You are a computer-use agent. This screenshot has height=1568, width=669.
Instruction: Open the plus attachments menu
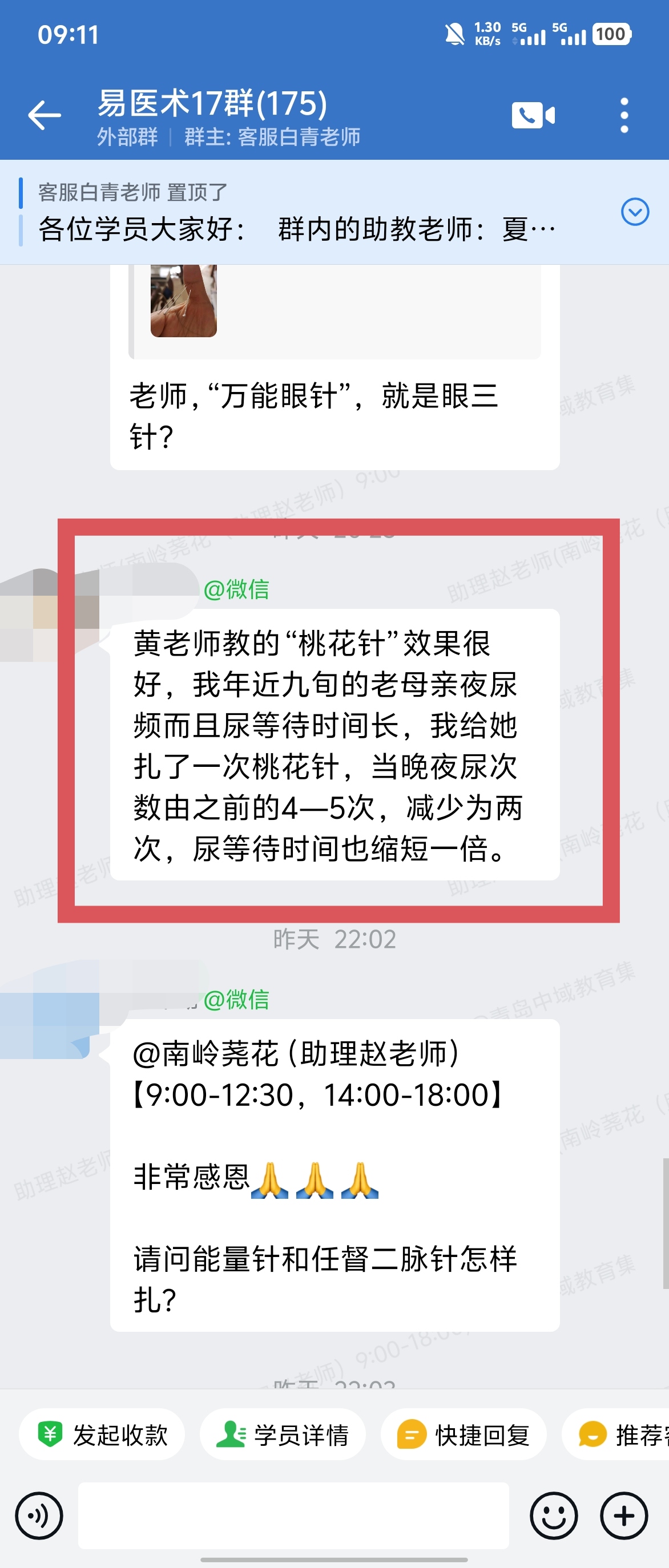tap(624, 1516)
